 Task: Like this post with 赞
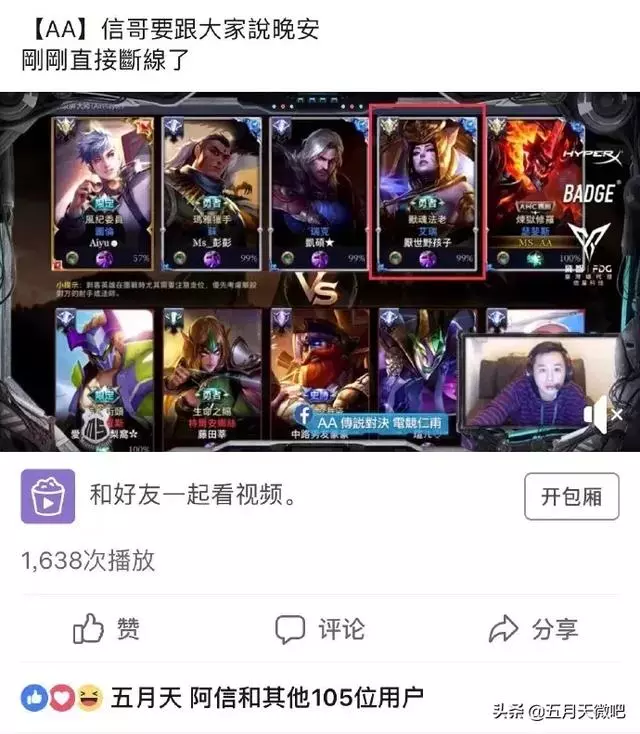107,628
